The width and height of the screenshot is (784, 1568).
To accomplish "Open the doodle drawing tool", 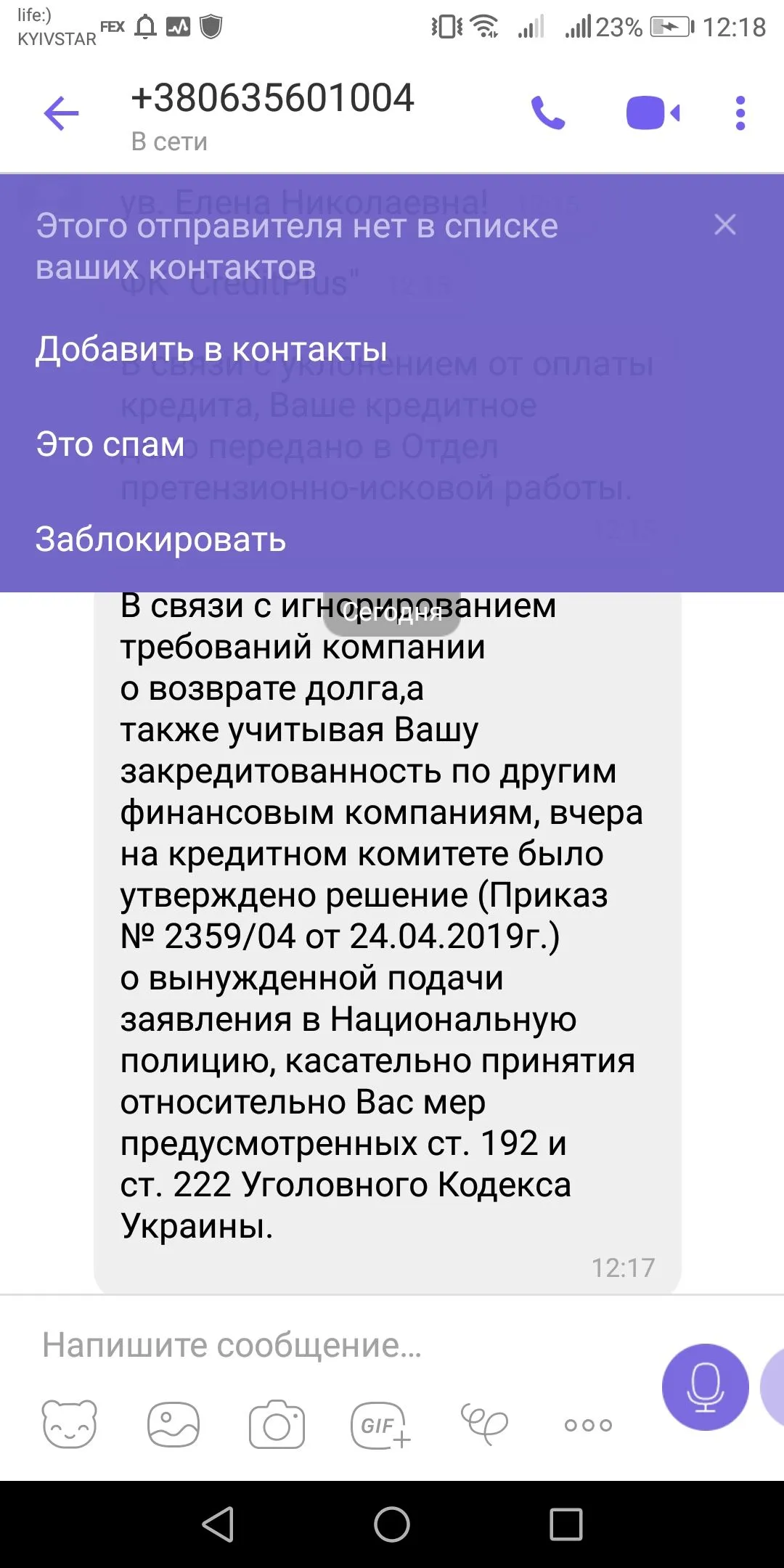I will tap(484, 1424).
